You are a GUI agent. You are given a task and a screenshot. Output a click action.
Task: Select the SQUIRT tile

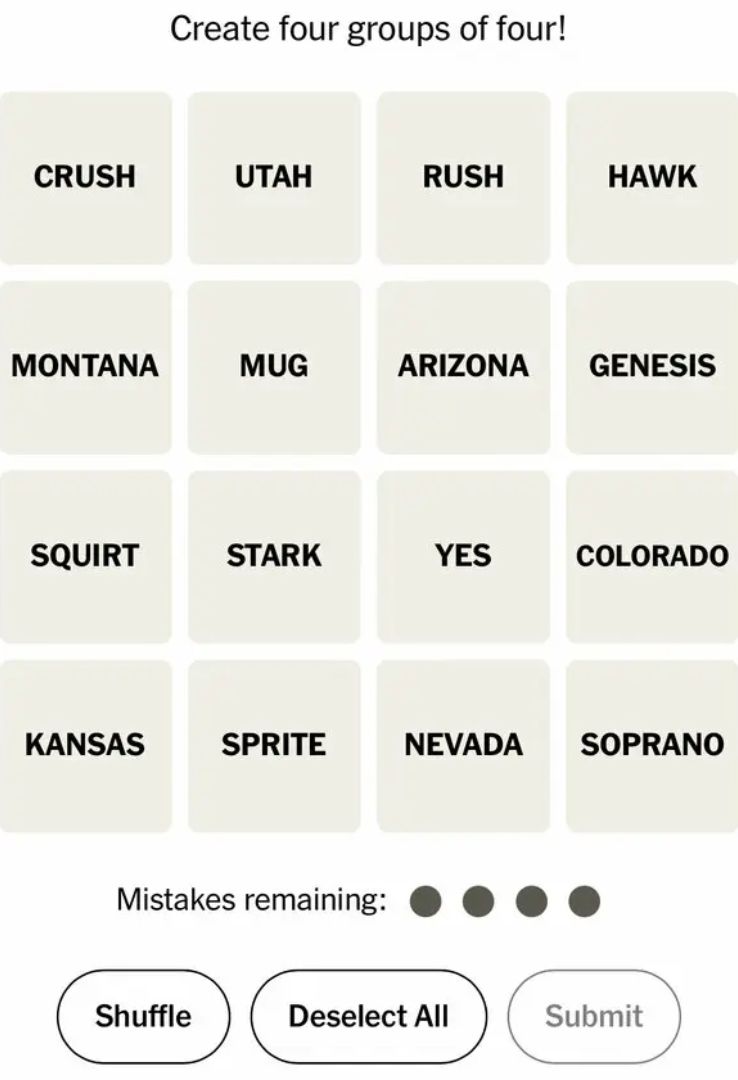coord(85,555)
